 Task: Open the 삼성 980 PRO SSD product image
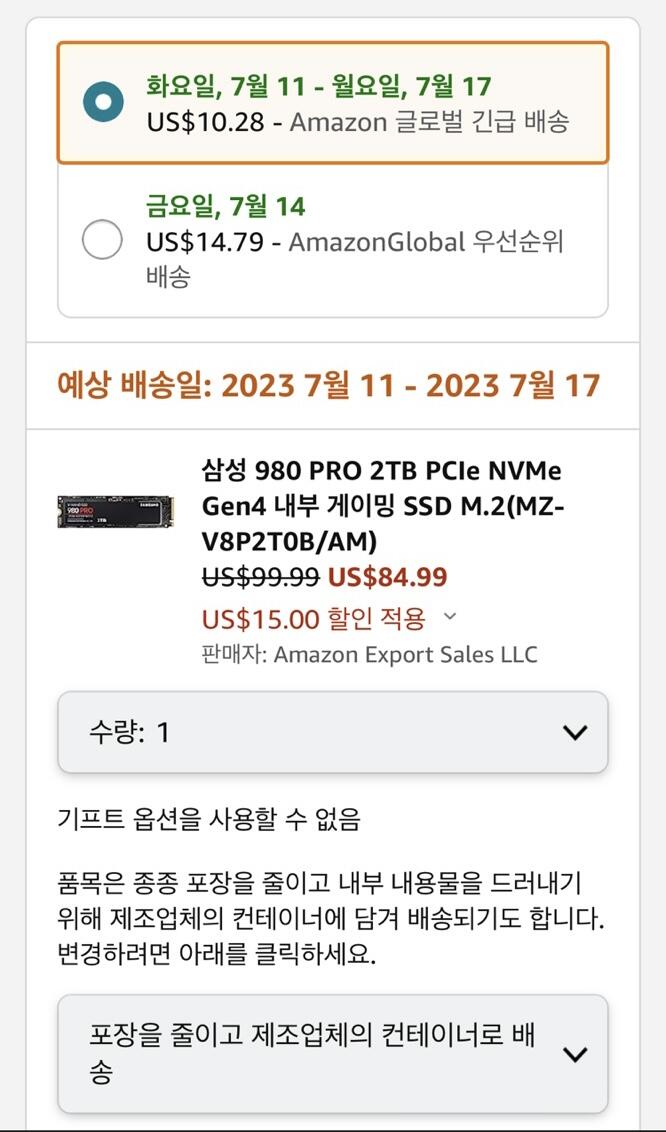tap(115, 511)
